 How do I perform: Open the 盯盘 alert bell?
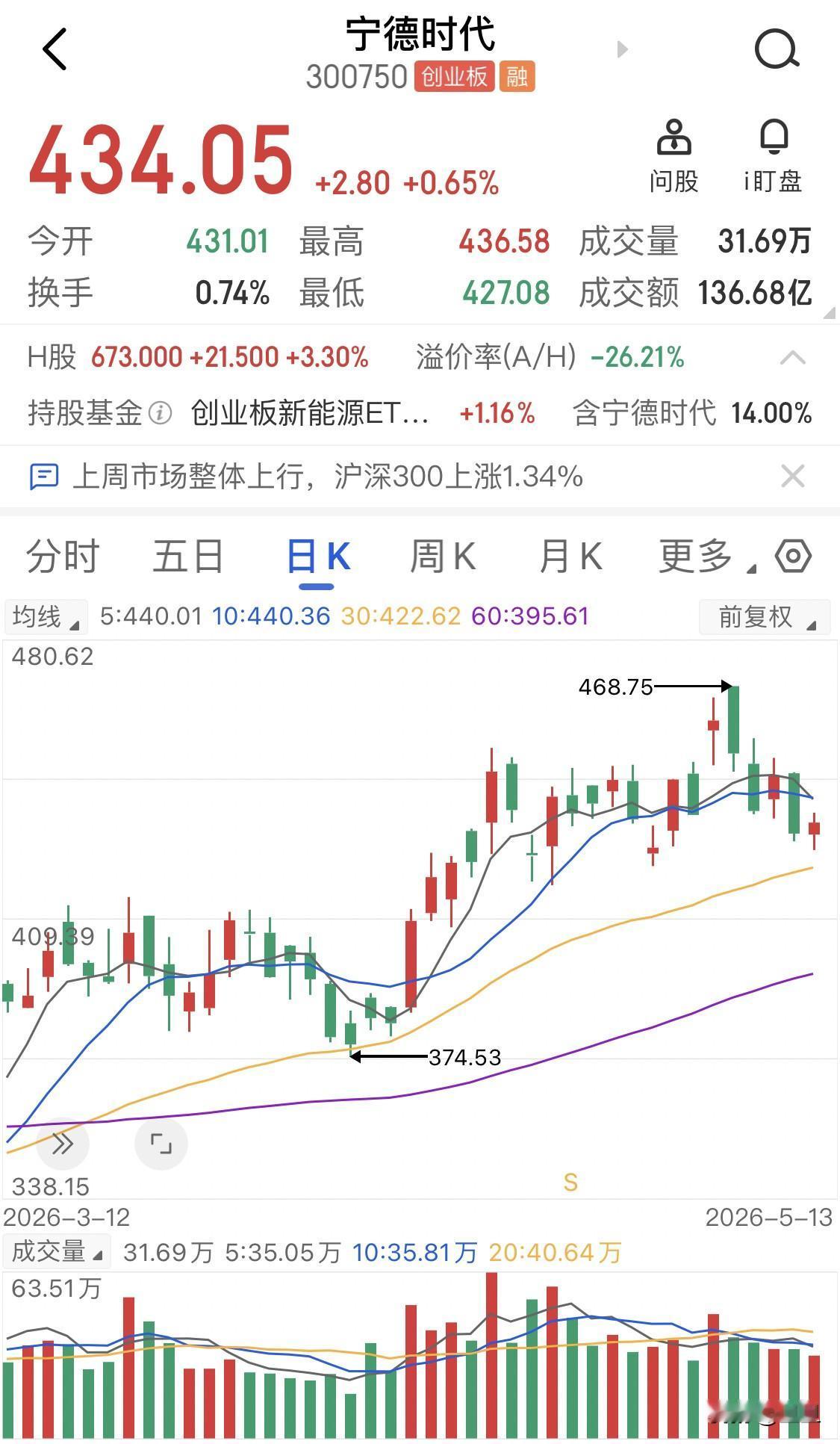click(x=773, y=156)
